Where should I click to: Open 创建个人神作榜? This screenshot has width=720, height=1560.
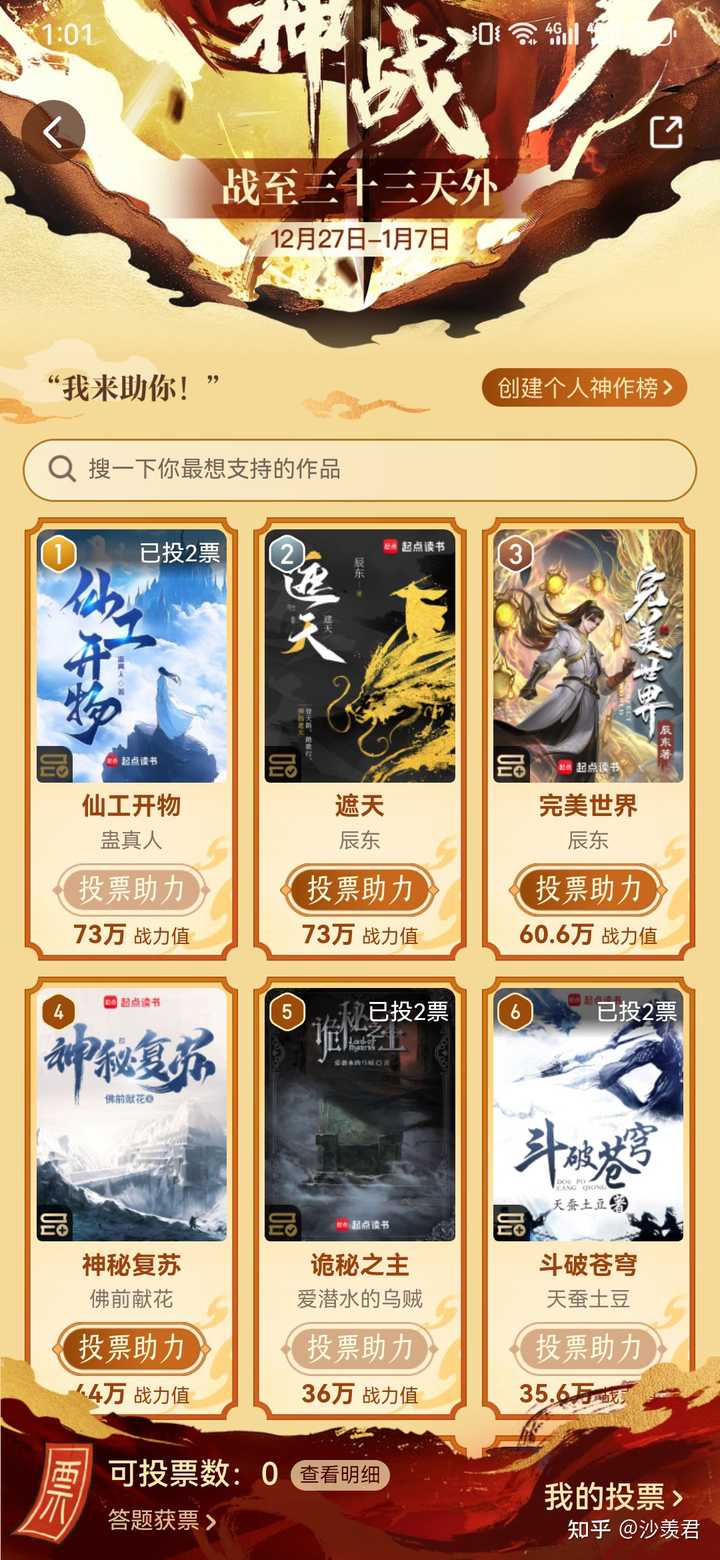tap(585, 388)
